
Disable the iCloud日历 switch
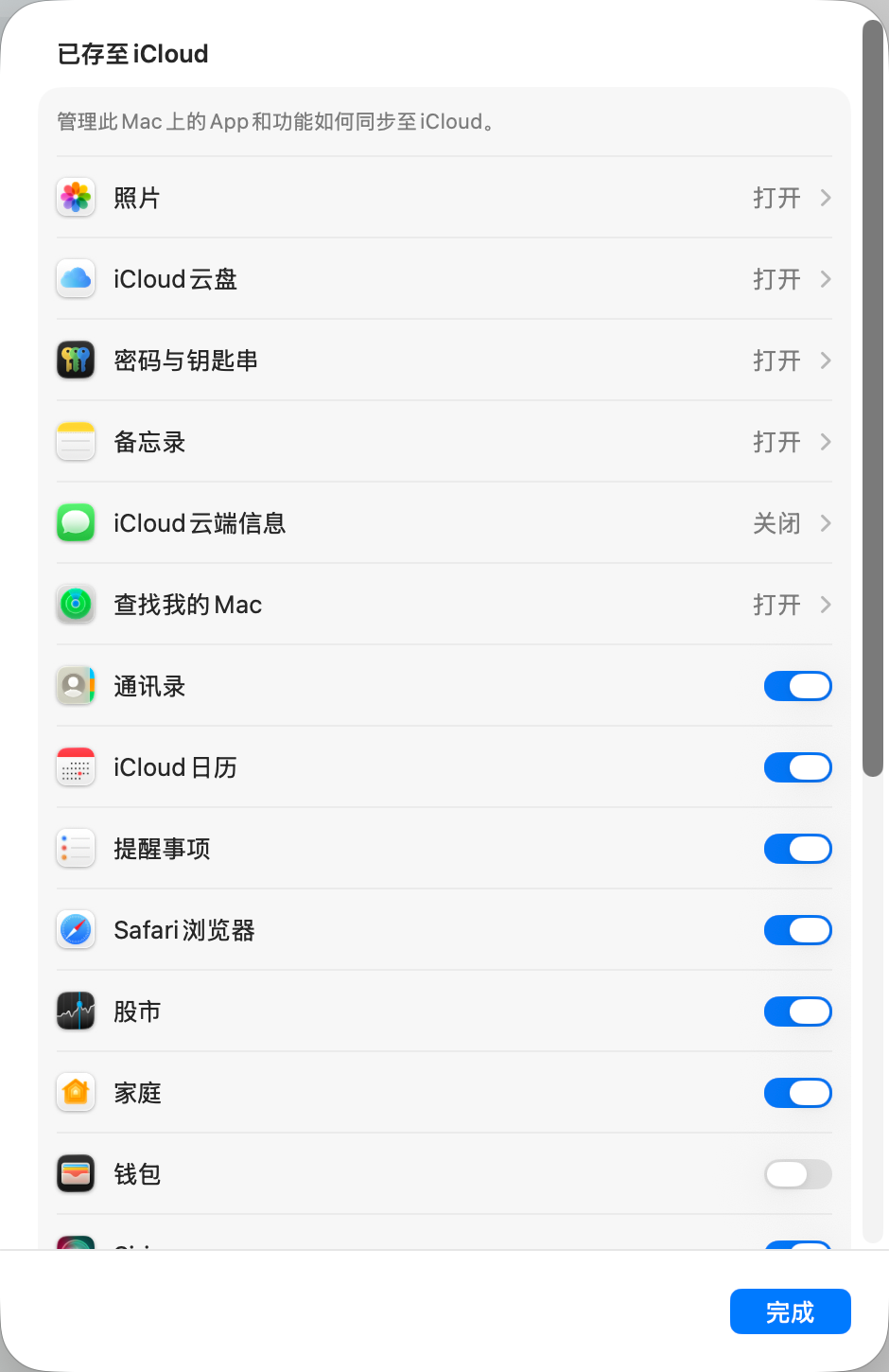(x=797, y=767)
